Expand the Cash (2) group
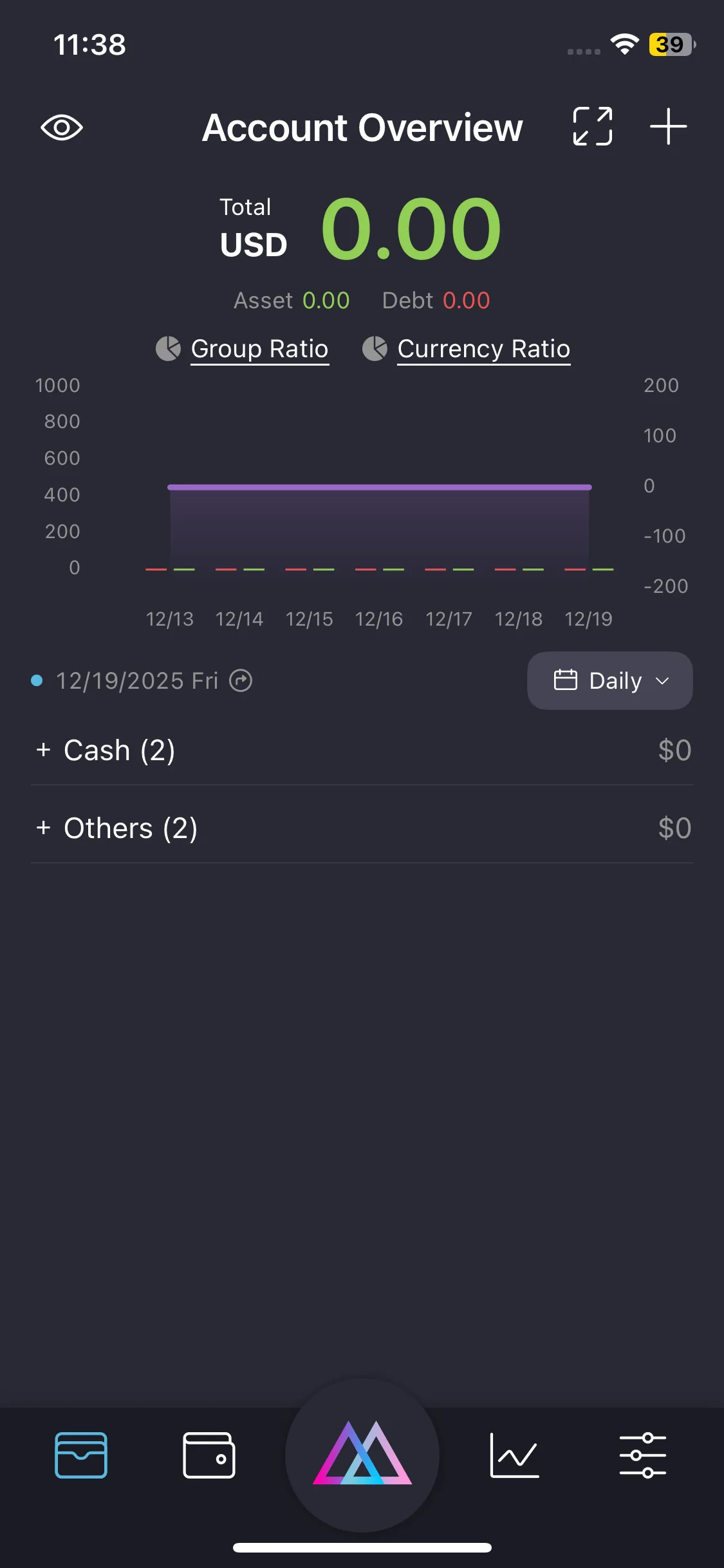Image resolution: width=724 pixels, height=1568 pixels. click(x=106, y=751)
